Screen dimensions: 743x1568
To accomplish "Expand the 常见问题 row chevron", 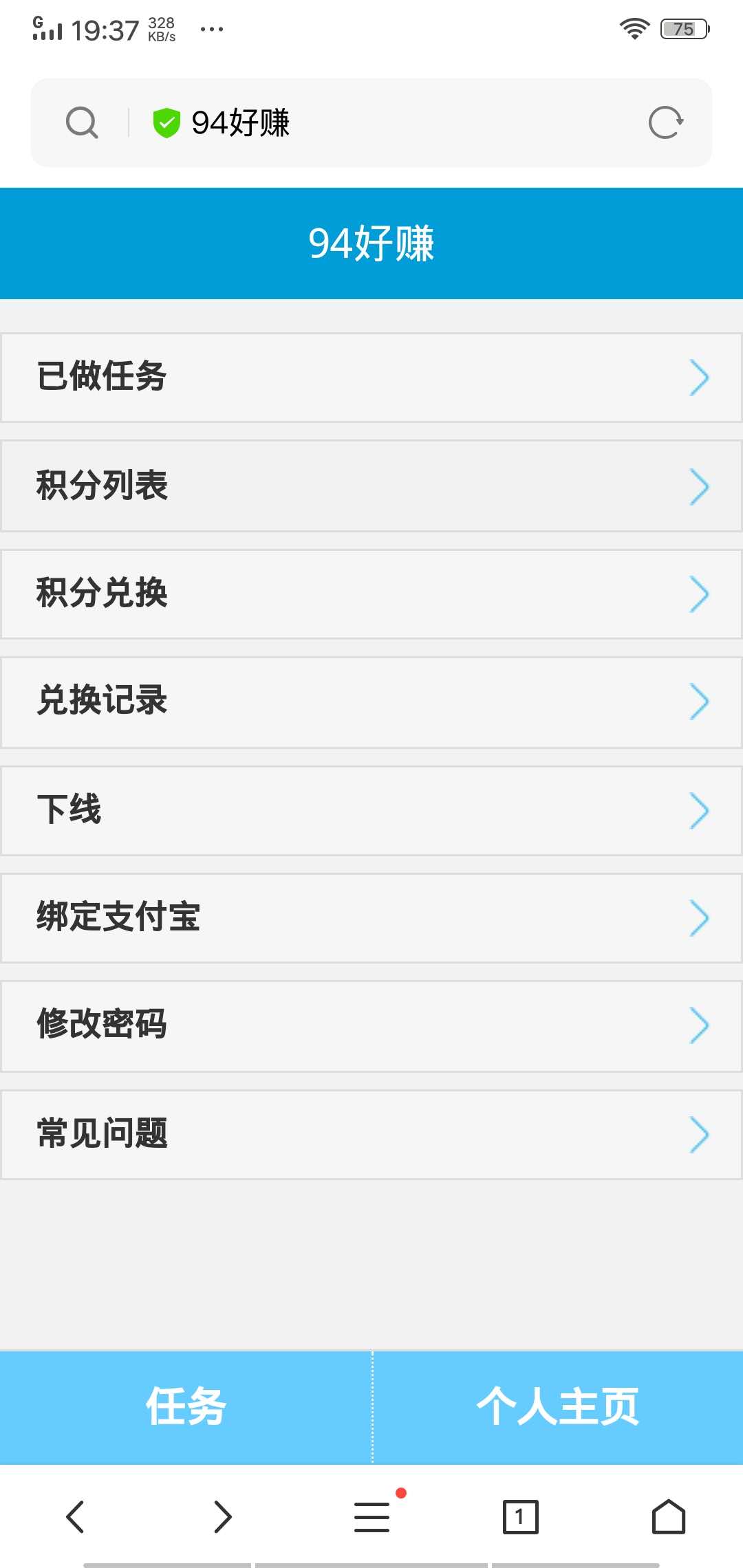I will click(699, 1133).
